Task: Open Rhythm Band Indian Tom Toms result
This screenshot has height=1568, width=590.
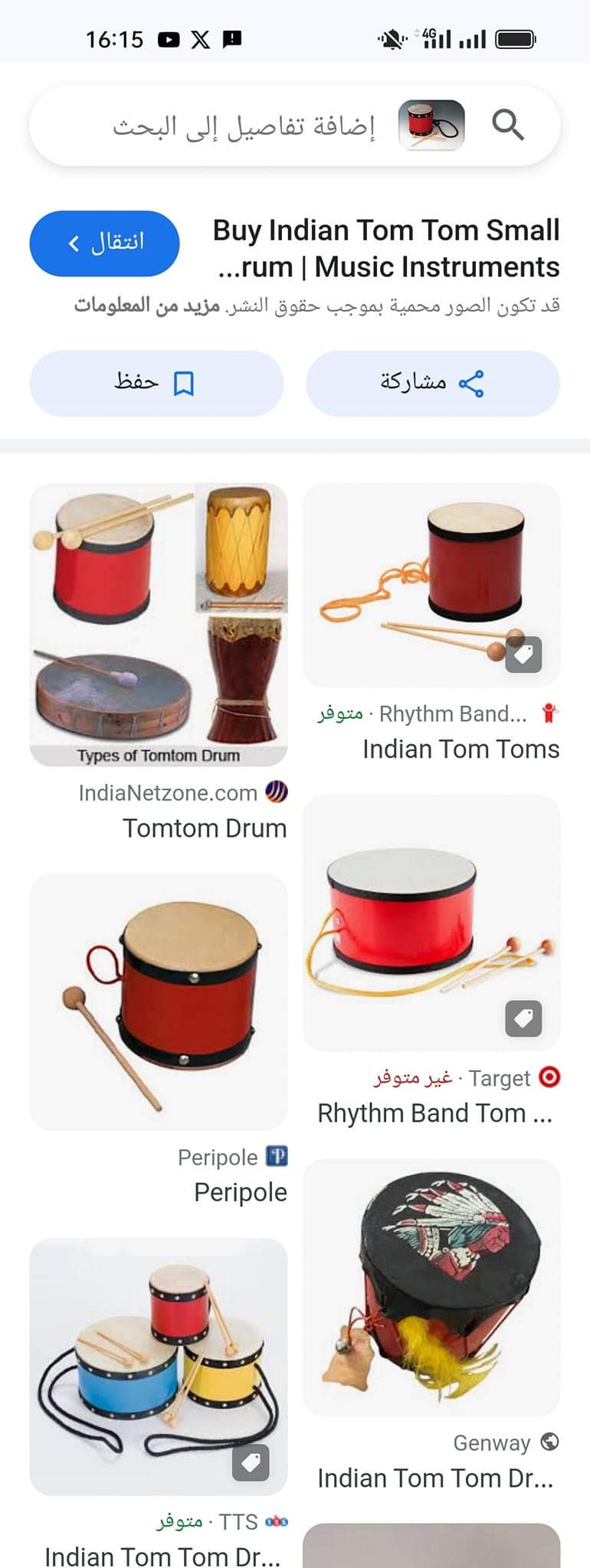Action: 431,585
